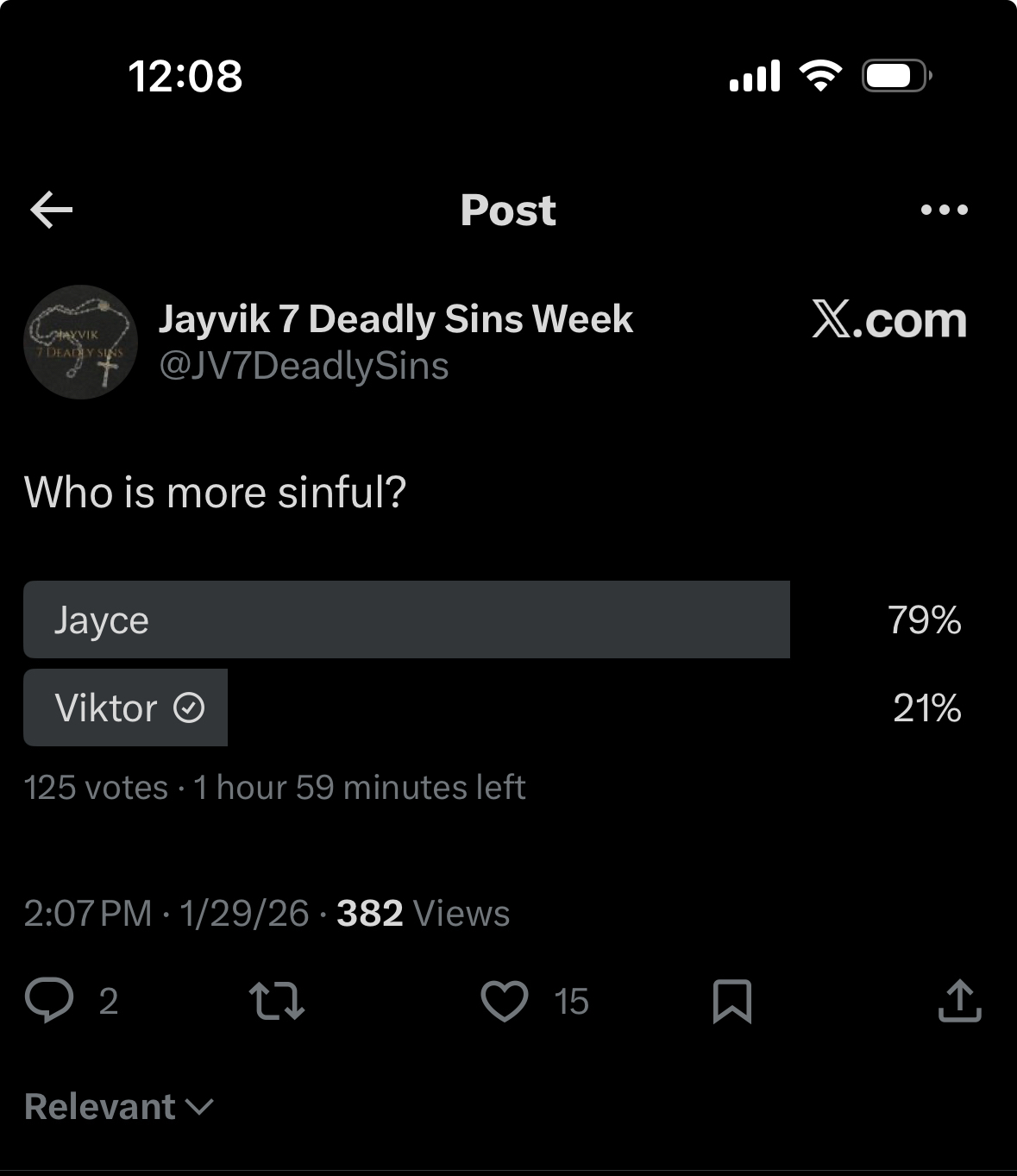Open the three-dot overflow menu
Screen dimensions: 1017x1176
945,210
